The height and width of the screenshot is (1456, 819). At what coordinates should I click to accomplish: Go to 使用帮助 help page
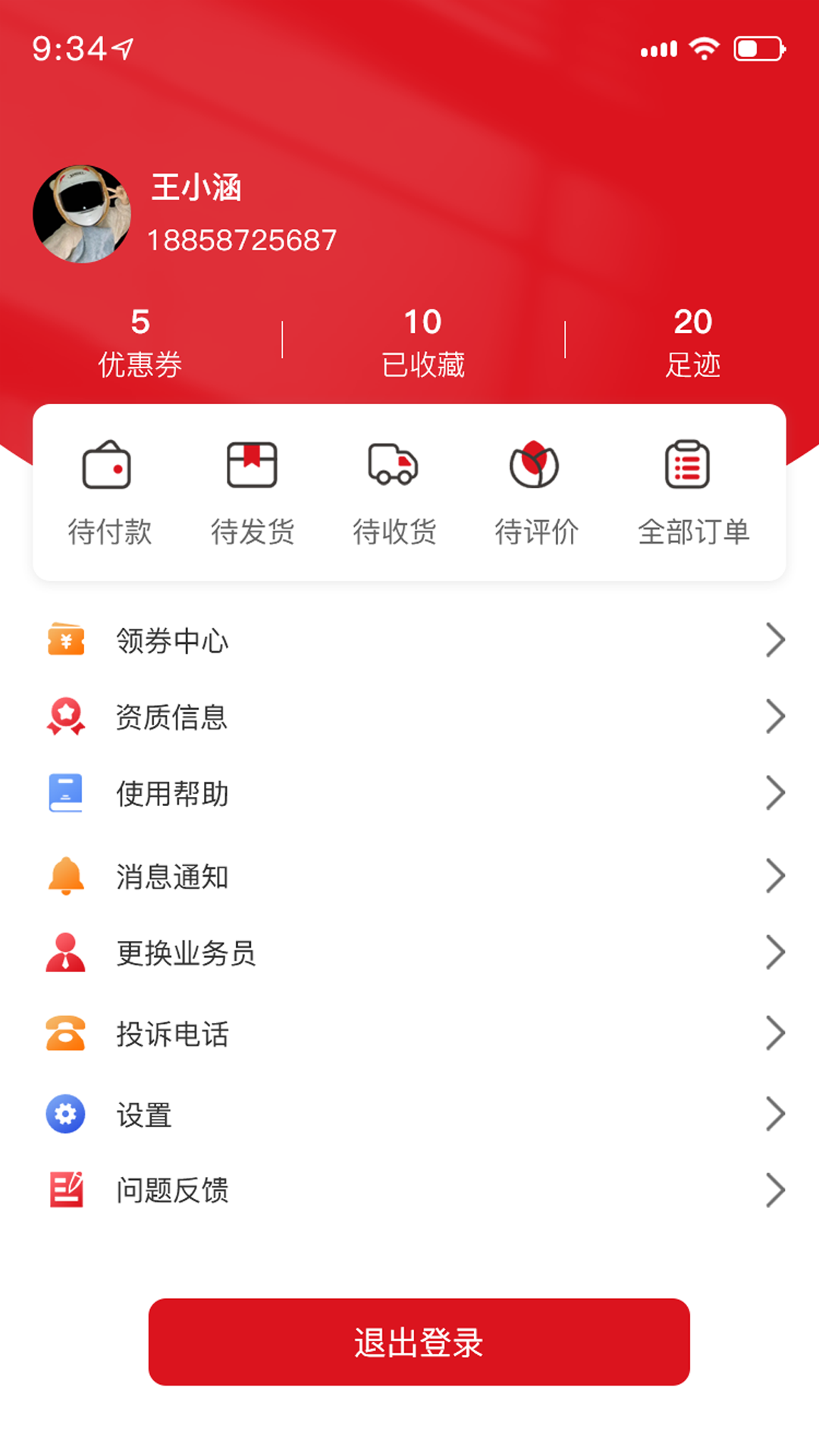409,793
